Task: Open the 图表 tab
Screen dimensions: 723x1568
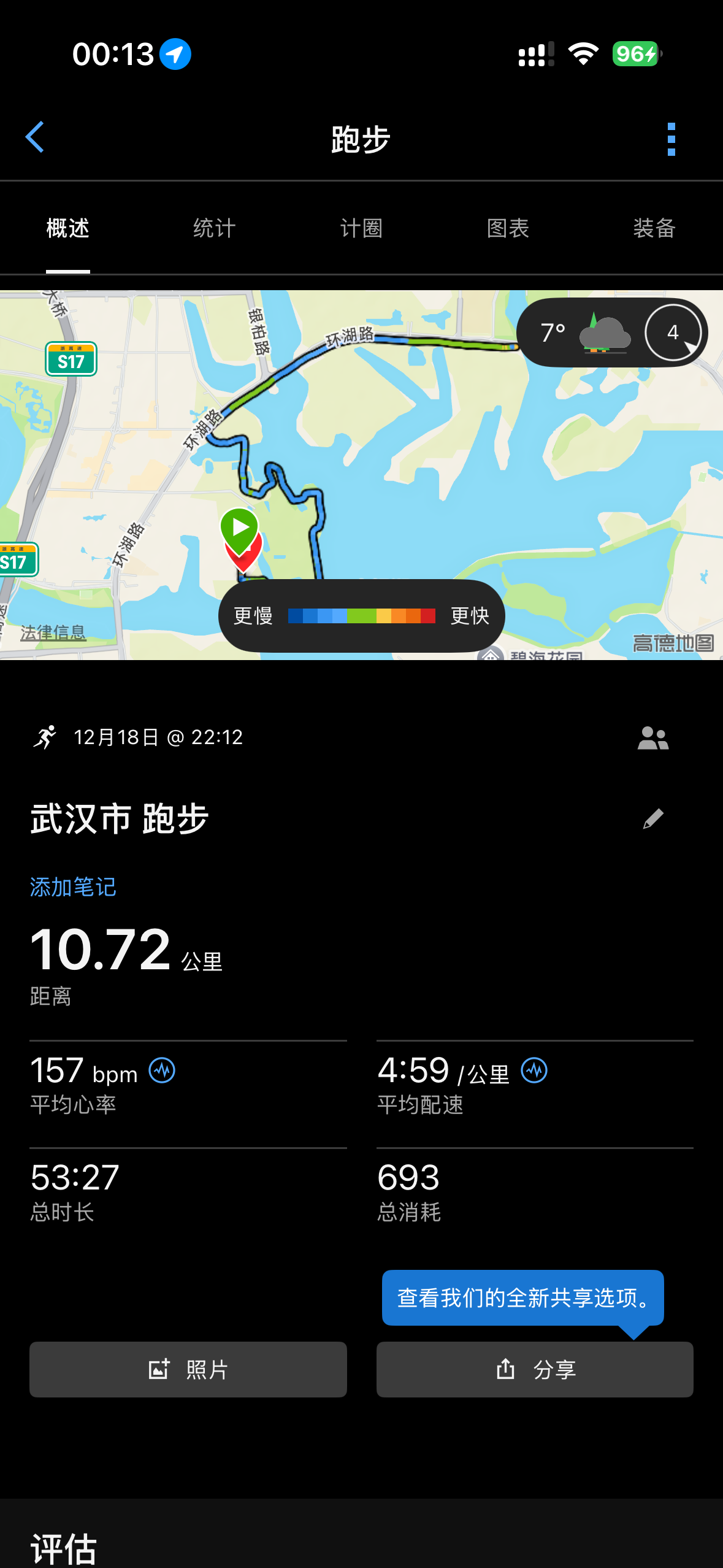Action: click(508, 228)
